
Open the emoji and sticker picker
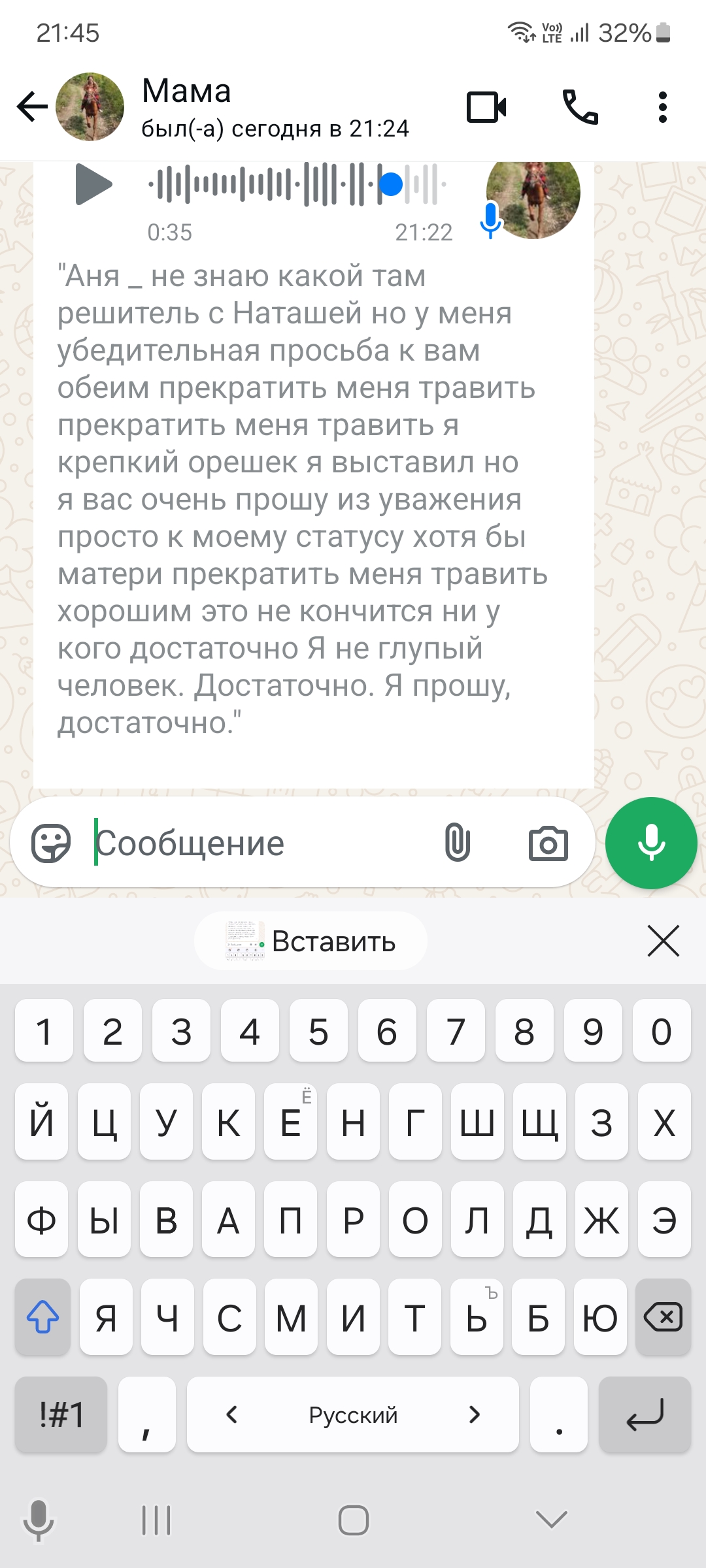click(x=51, y=843)
